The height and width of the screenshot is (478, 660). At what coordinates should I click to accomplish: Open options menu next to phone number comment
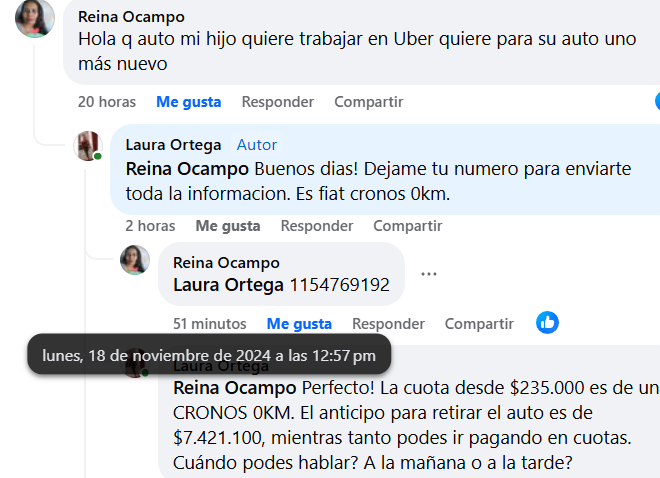429,274
